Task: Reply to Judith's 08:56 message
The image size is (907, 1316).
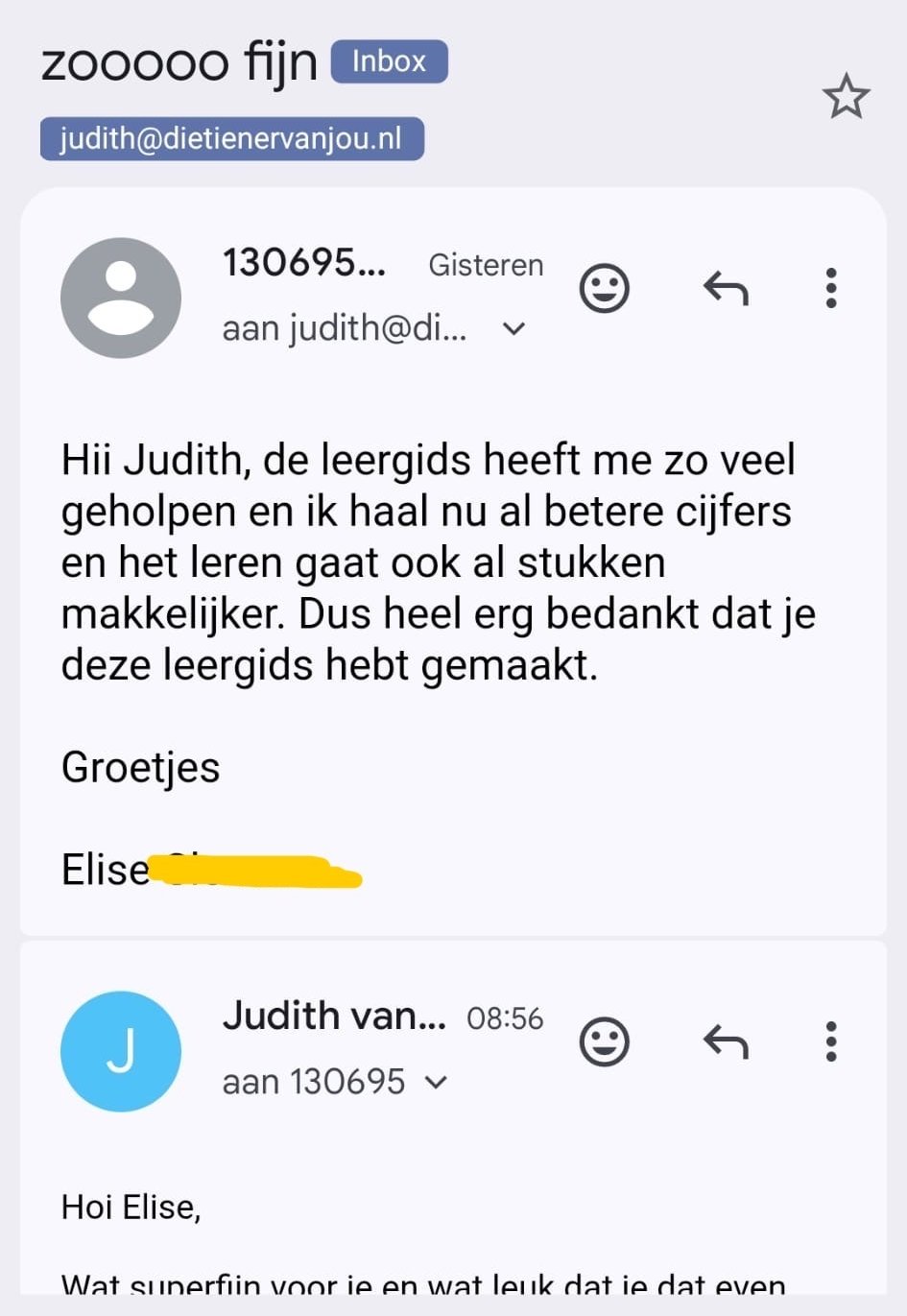Action: coord(726,1041)
